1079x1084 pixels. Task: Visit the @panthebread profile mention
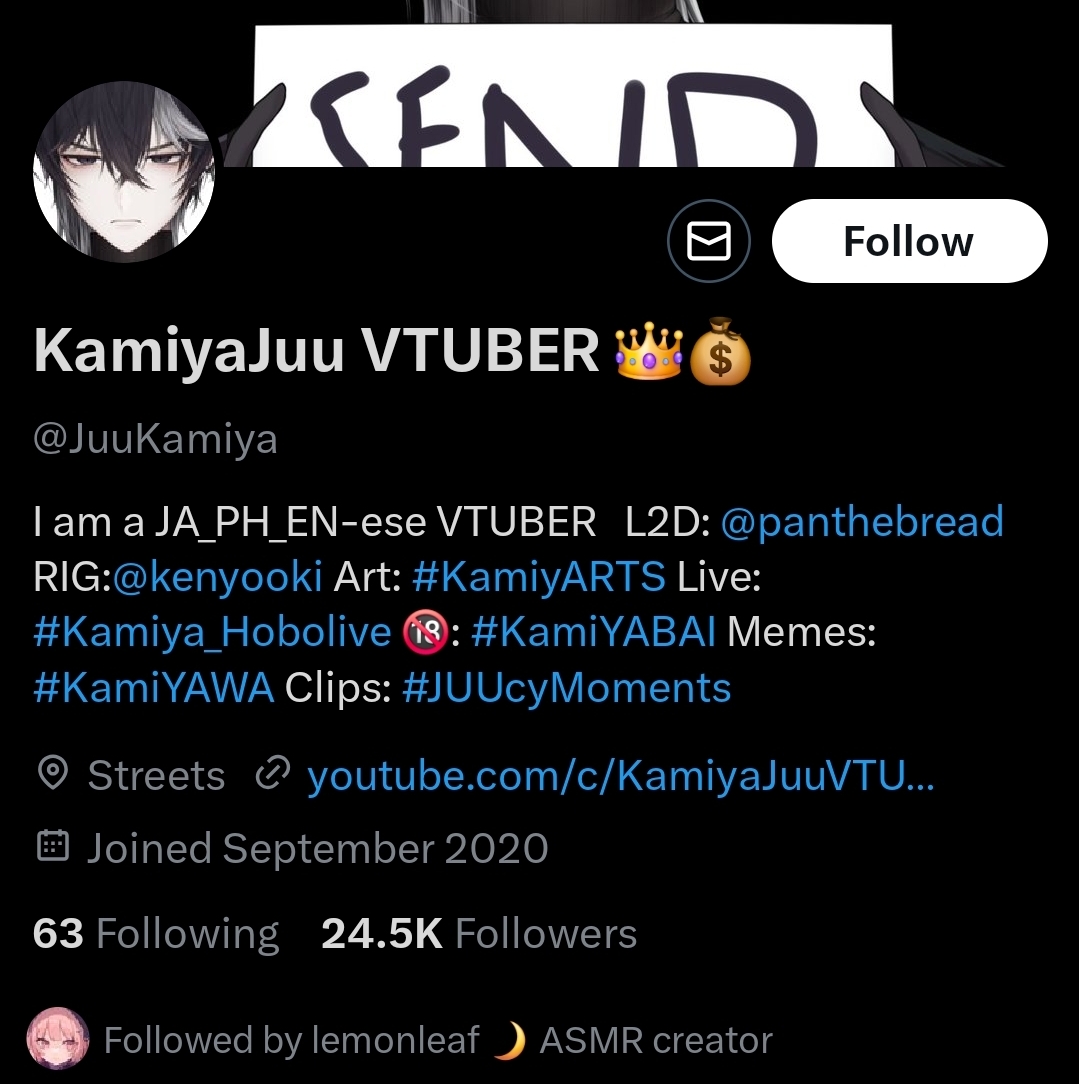tap(861, 522)
